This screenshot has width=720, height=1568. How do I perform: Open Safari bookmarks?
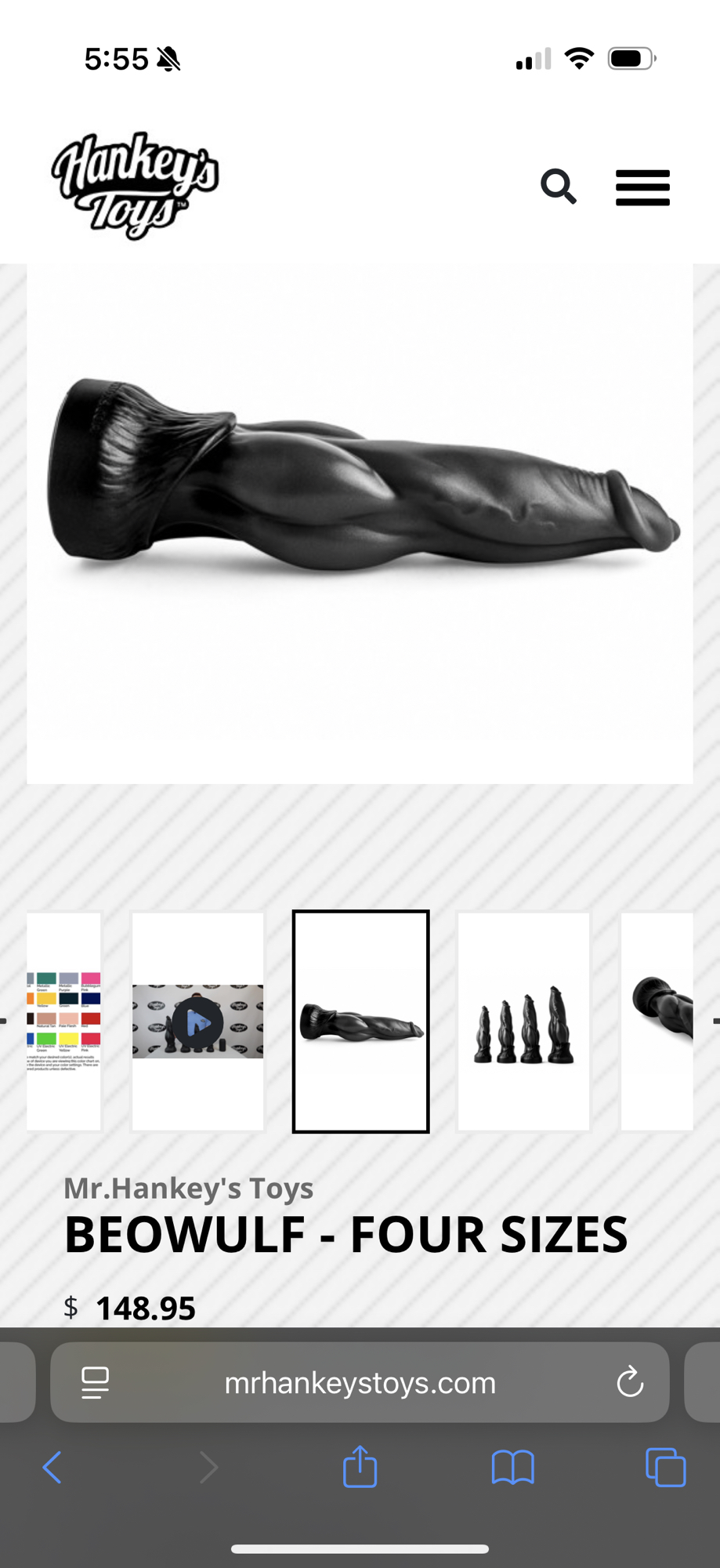click(512, 1467)
